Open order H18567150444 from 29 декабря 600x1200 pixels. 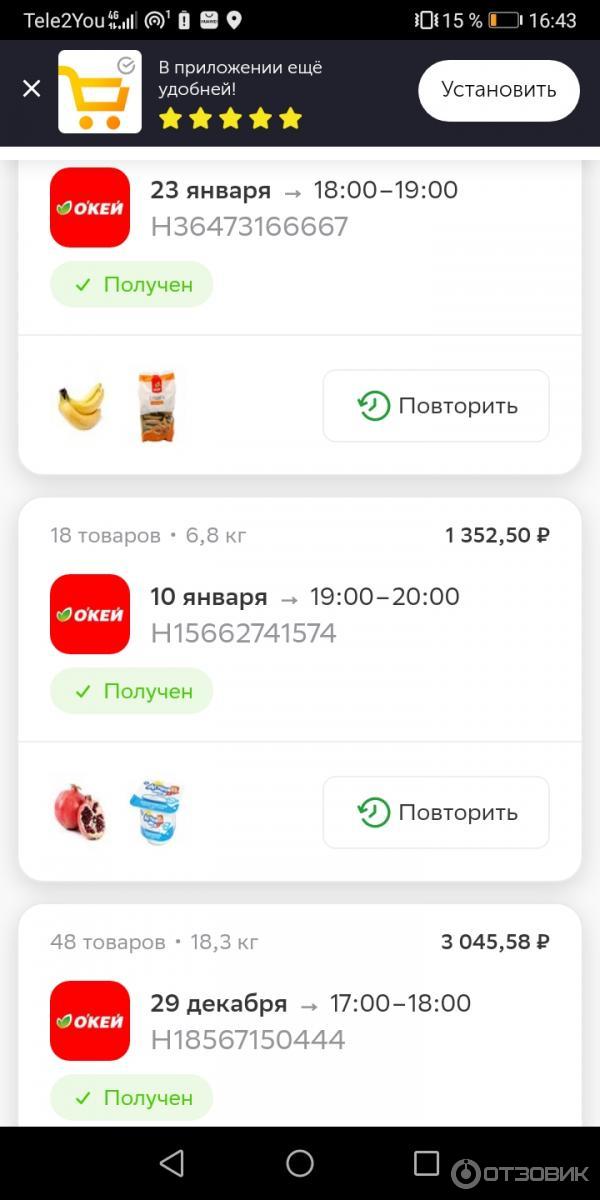tap(247, 1040)
